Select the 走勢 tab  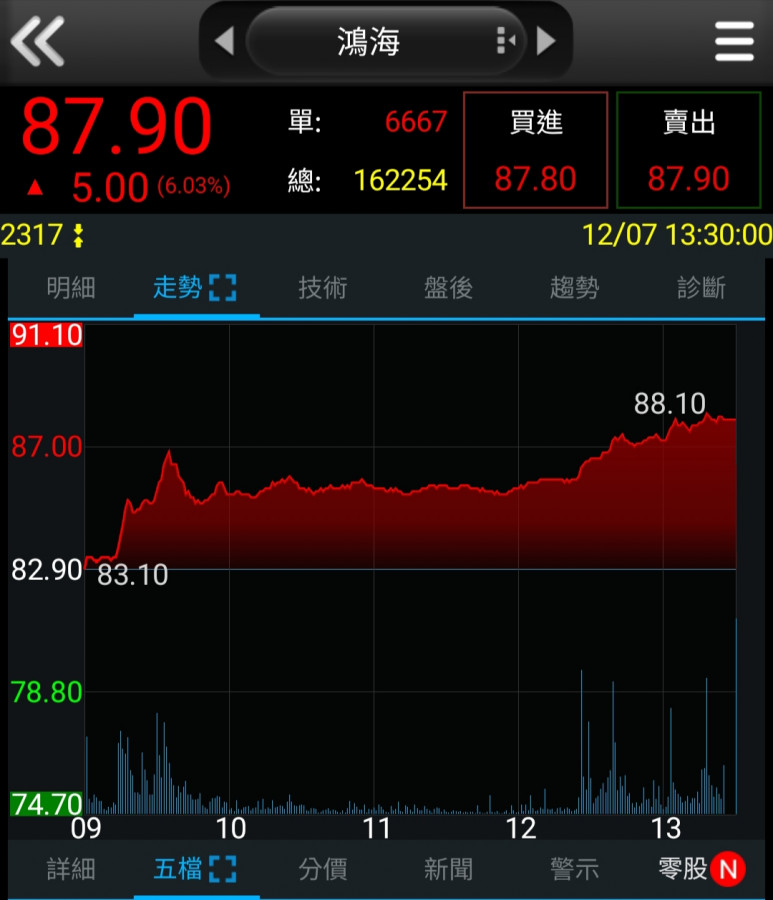click(x=195, y=289)
